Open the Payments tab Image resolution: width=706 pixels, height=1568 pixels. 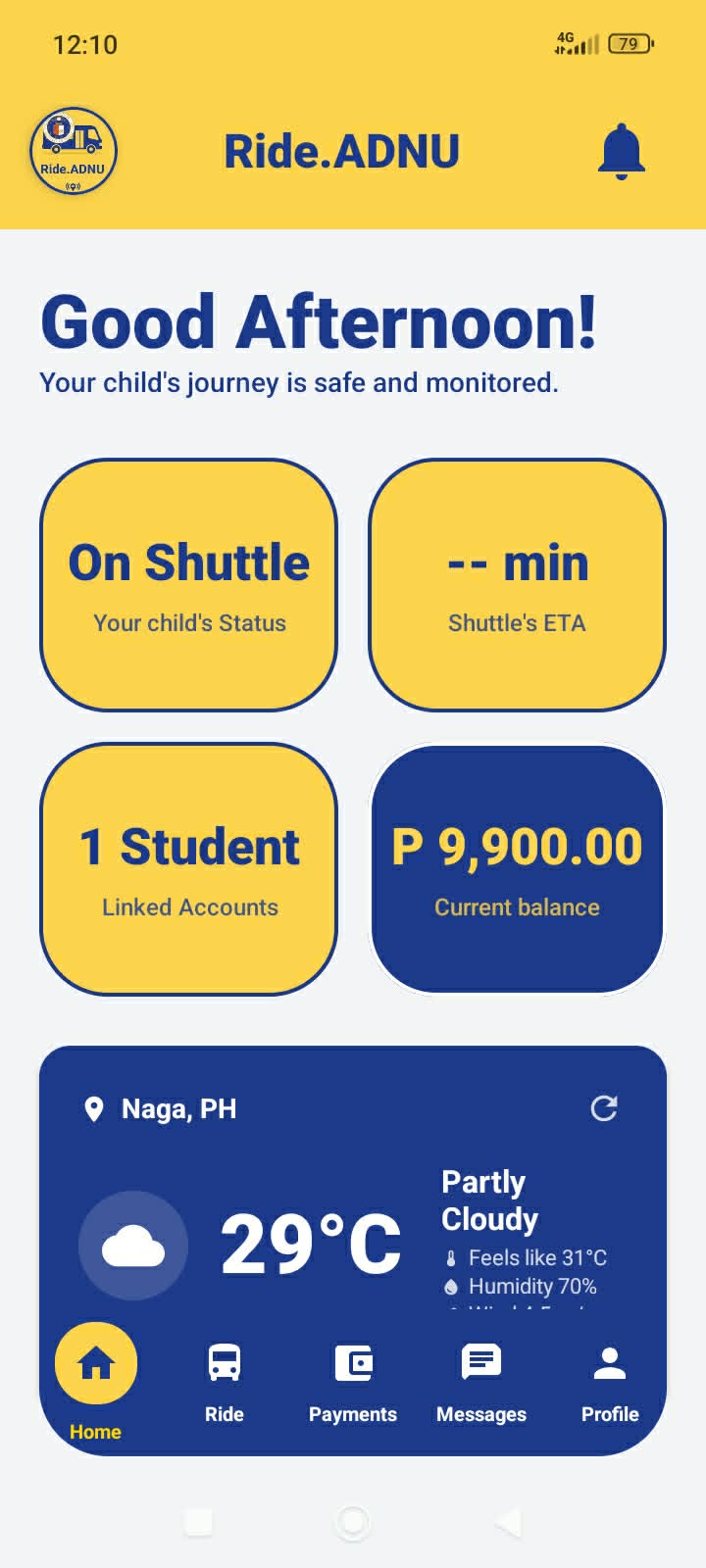[x=353, y=1383]
